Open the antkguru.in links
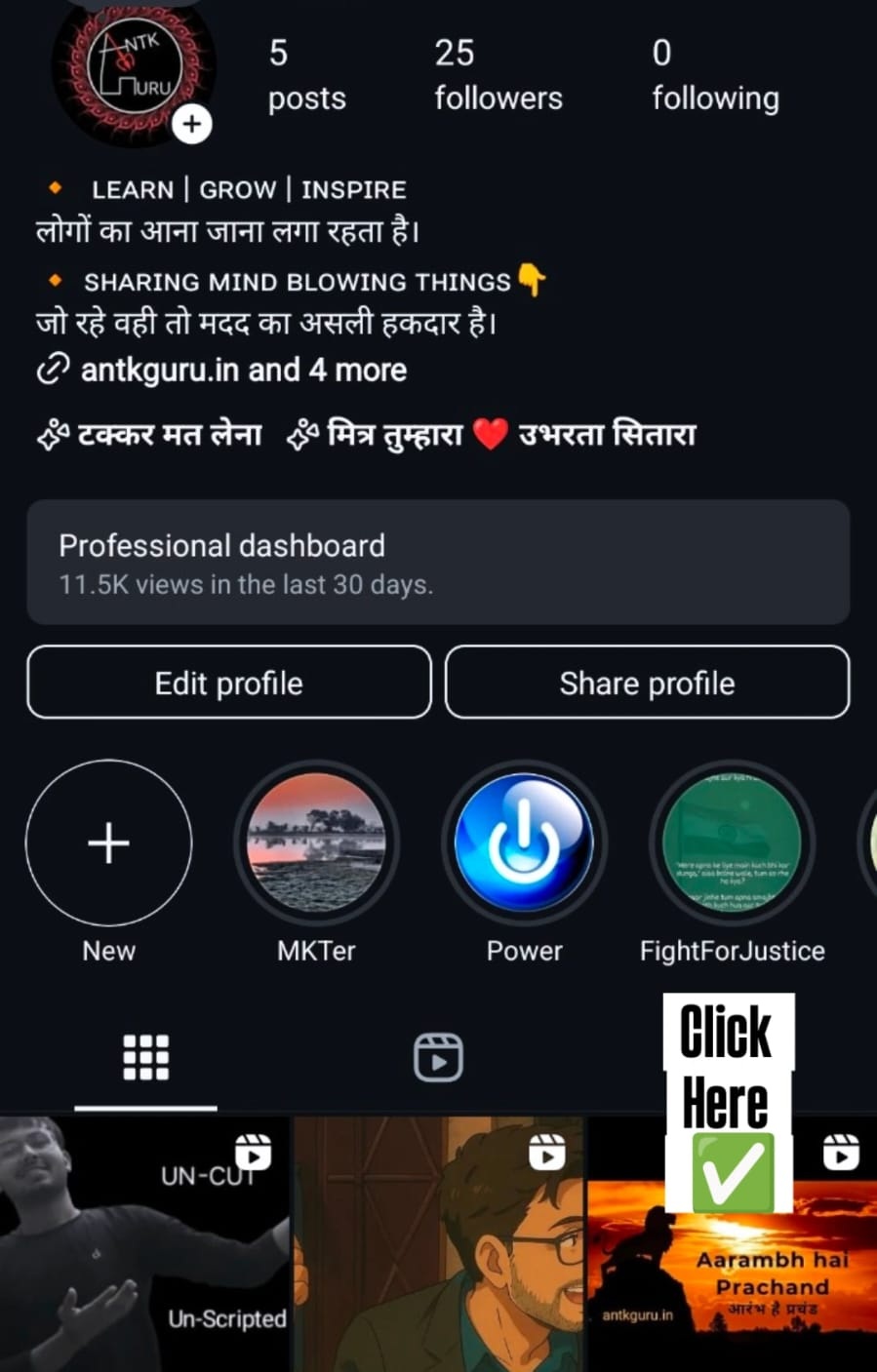Image resolution: width=877 pixels, height=1372 pixels. coord(242,371)
